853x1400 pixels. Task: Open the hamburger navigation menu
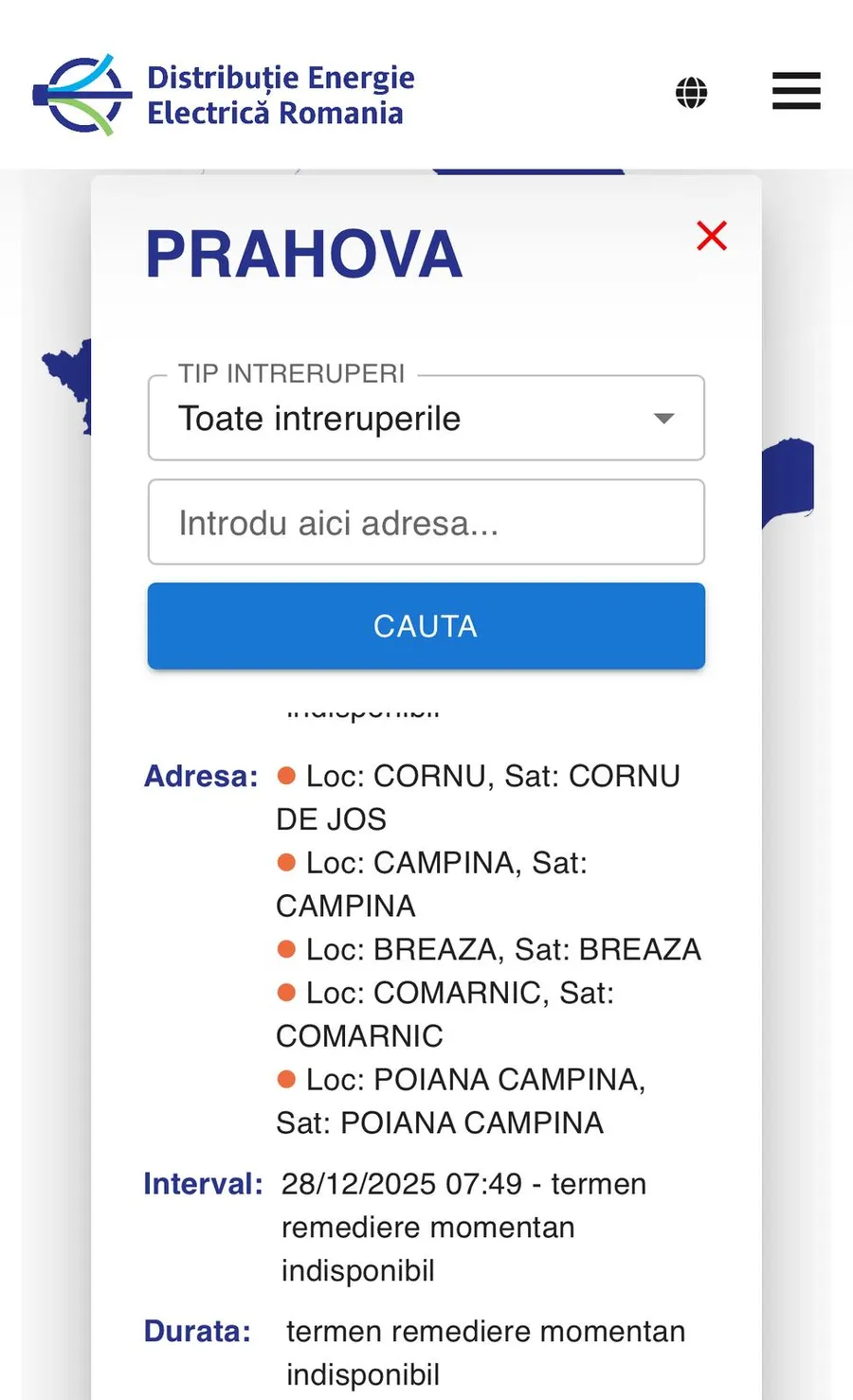point(796,92)
